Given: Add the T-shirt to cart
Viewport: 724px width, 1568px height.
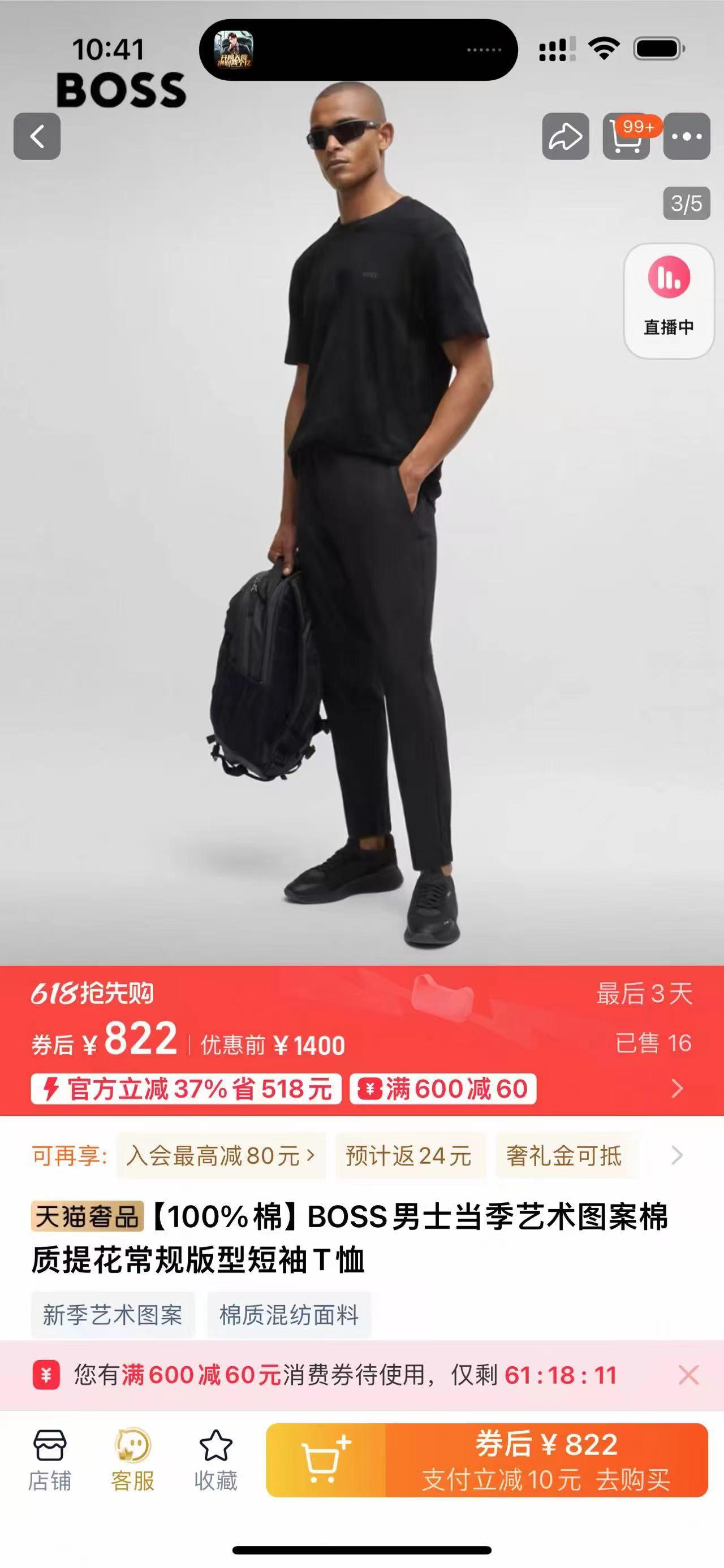Looking at the screenshot, I should (x=326, y=1459).
